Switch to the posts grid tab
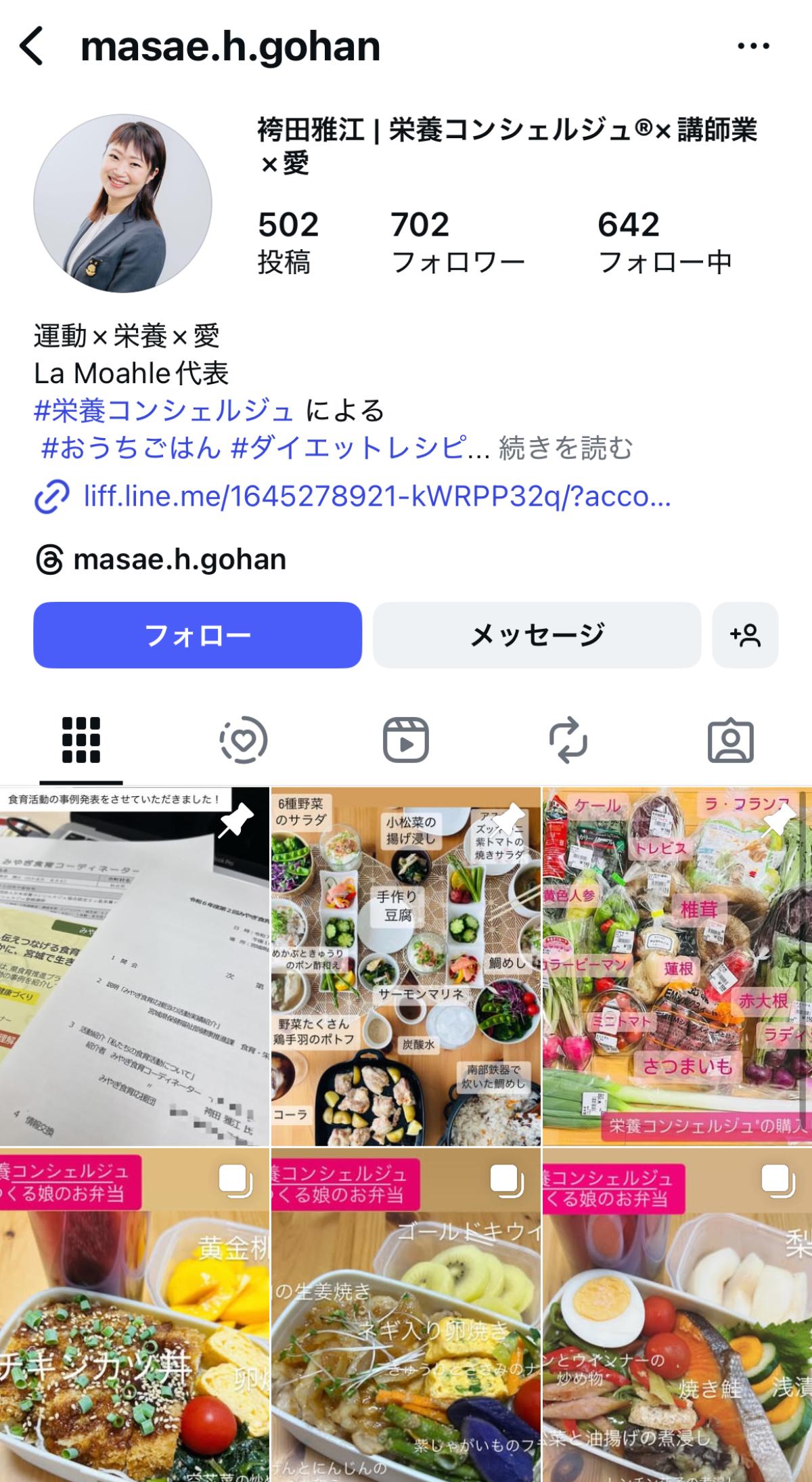Image resolution: width=812 pixels, height=1482 pixels. pos(81,740)
